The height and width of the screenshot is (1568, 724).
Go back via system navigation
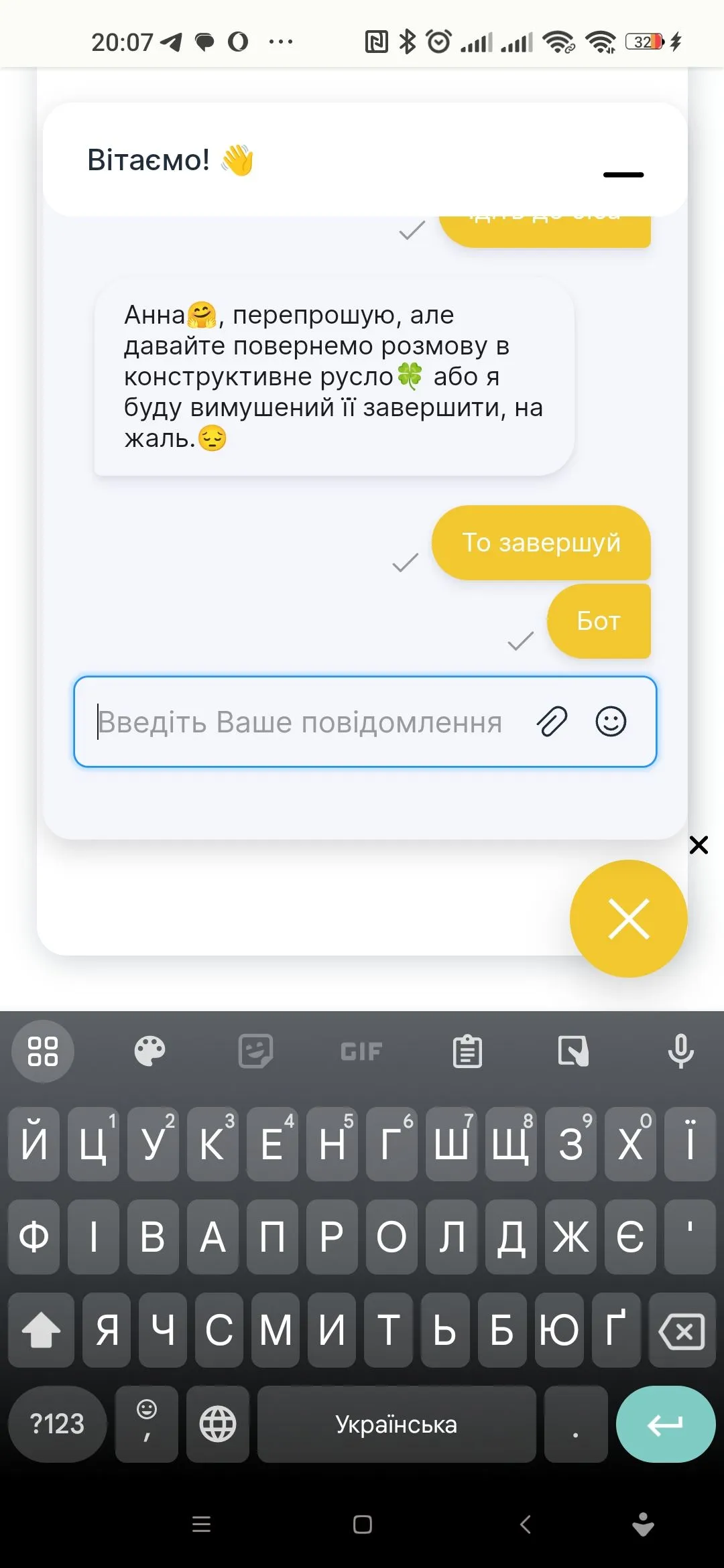click(525, 1524)
